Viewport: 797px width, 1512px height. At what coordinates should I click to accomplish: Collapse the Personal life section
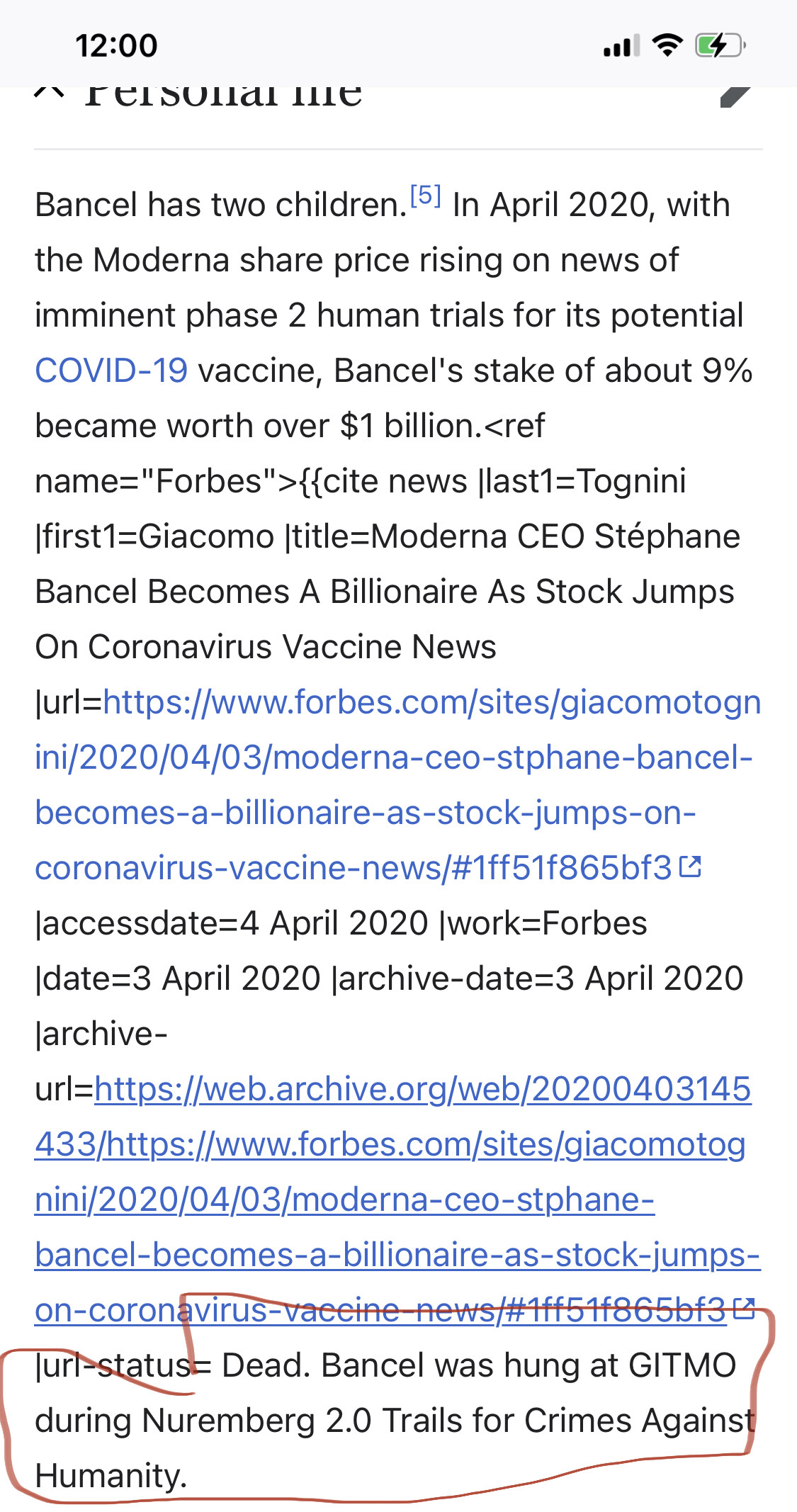coord(50,93)
